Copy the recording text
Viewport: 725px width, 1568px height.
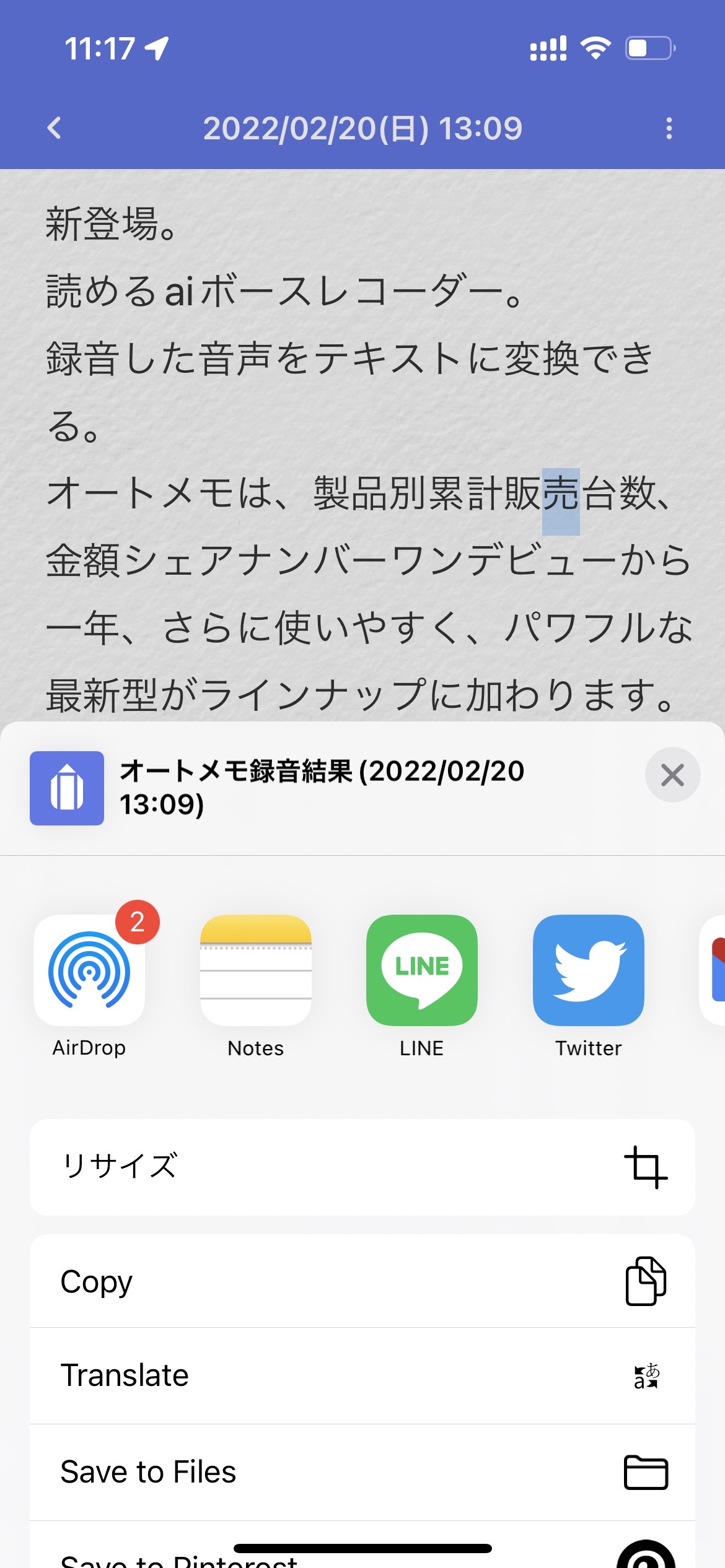(362, 1281)
